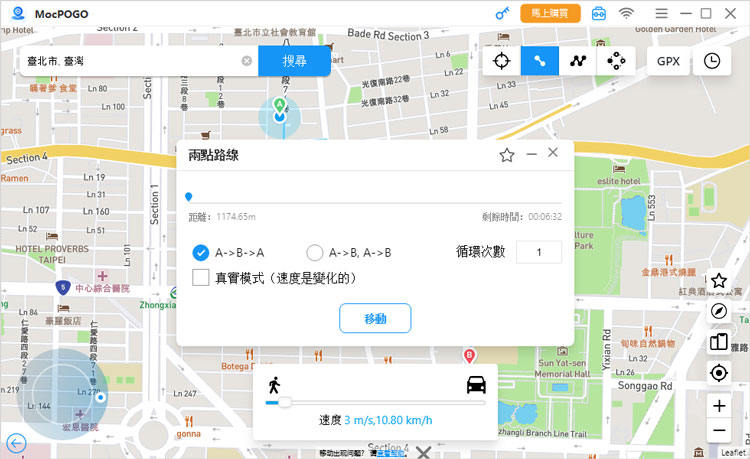Edit the 臺北市 search field
Viewport: 750px width, 459px height.
point(130,61)
